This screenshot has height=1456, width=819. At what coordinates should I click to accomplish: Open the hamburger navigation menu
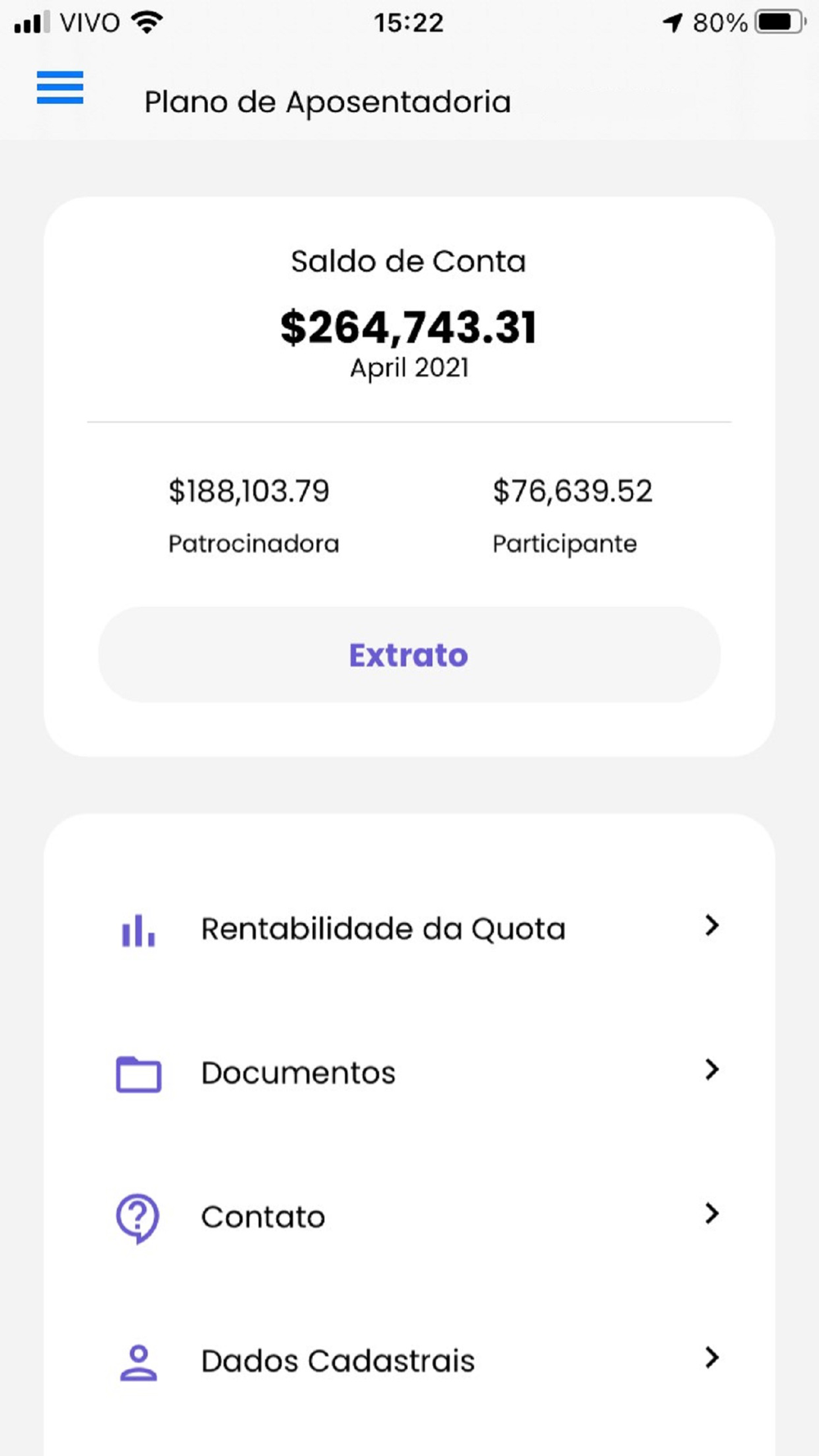click(60, 88)
